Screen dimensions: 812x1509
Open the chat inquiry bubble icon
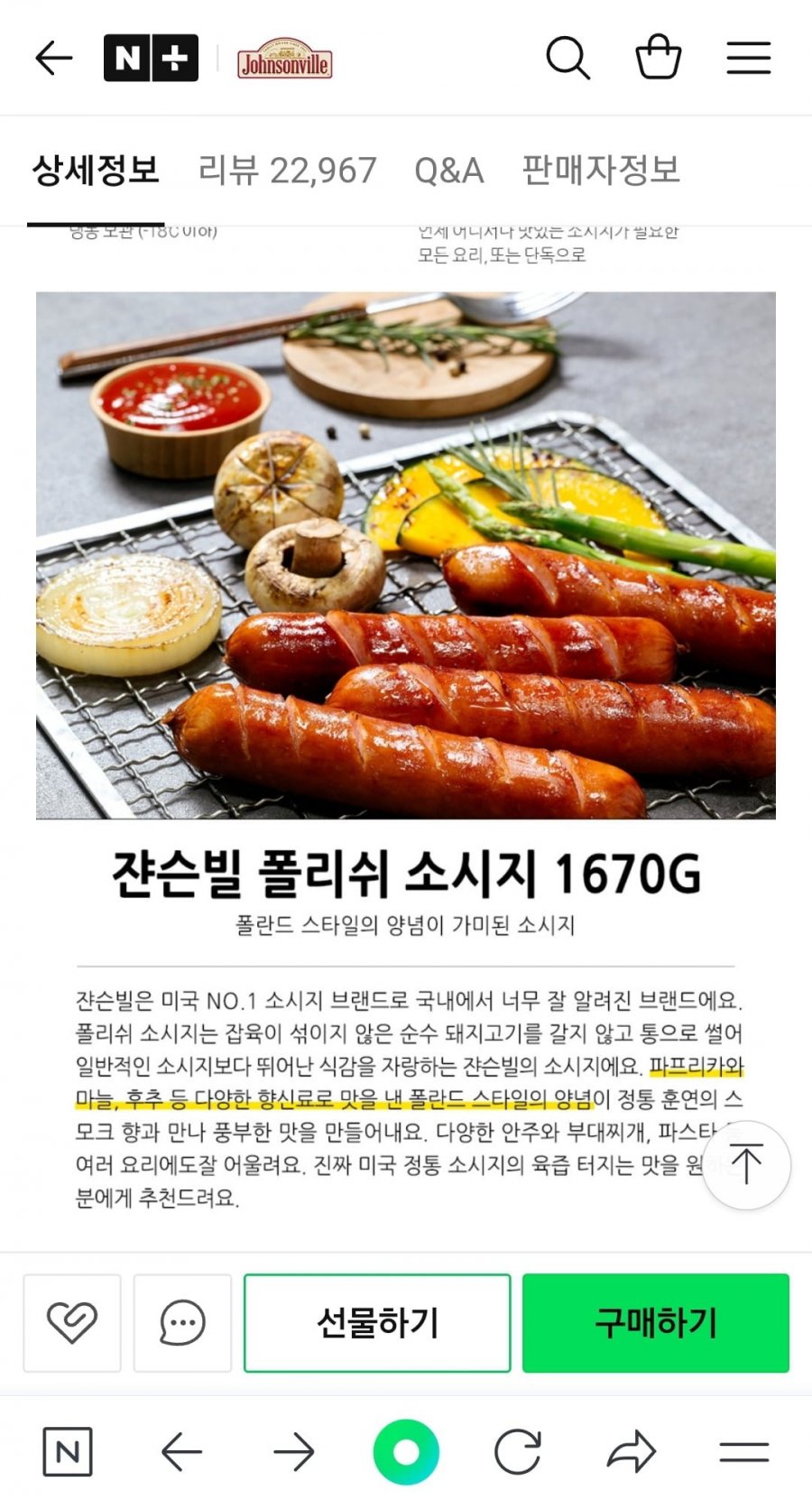point(182,1323)
